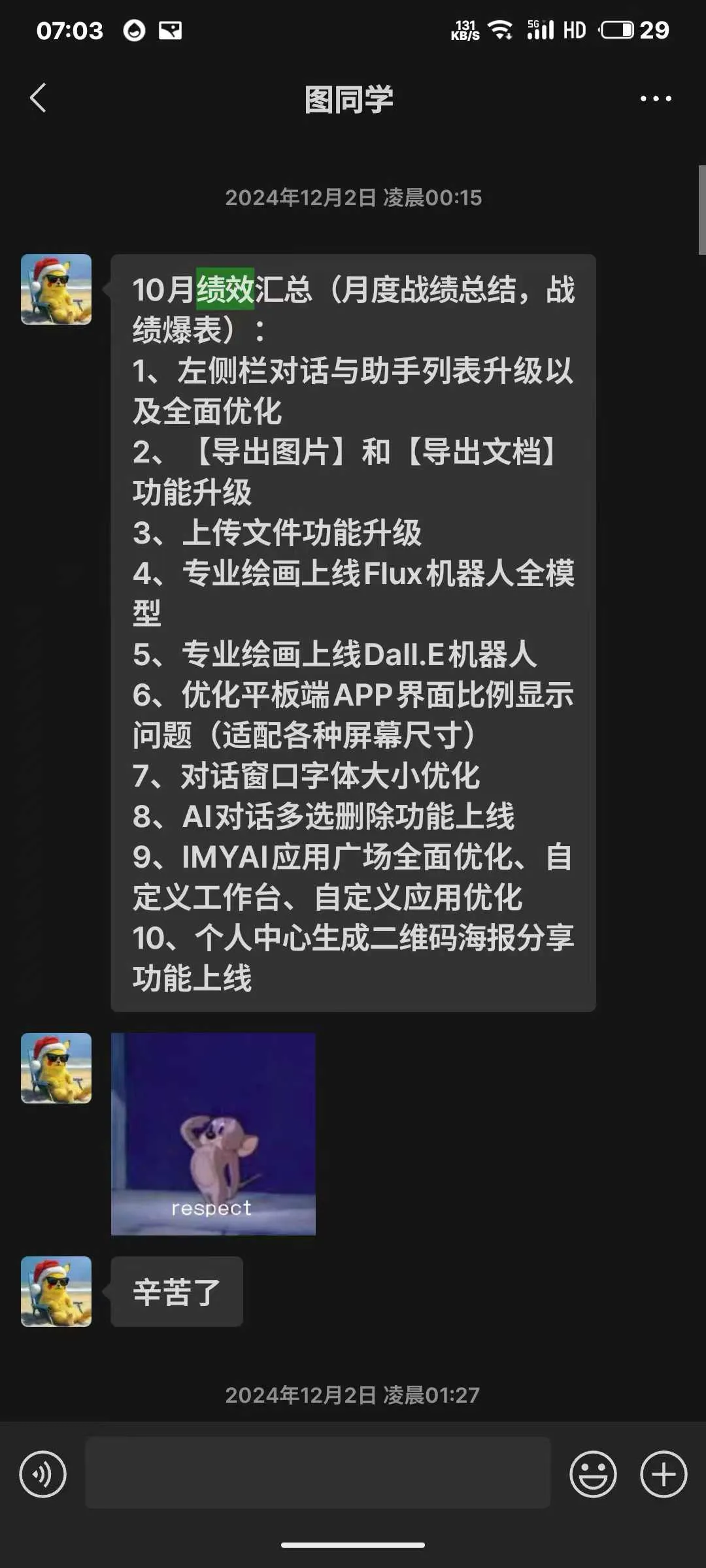Tap sender avatar beside 辛苦了 message
Viewport: 706px width, 1568px height.
[x=56, y=1291]
